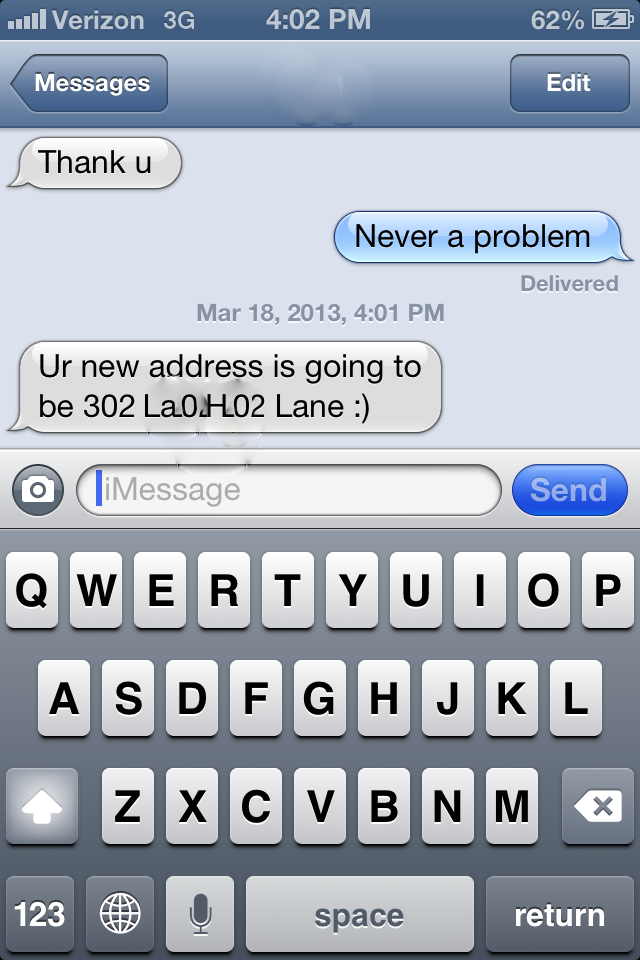Tap the Send button
The image size is (640, 960).
click(570, 490)
